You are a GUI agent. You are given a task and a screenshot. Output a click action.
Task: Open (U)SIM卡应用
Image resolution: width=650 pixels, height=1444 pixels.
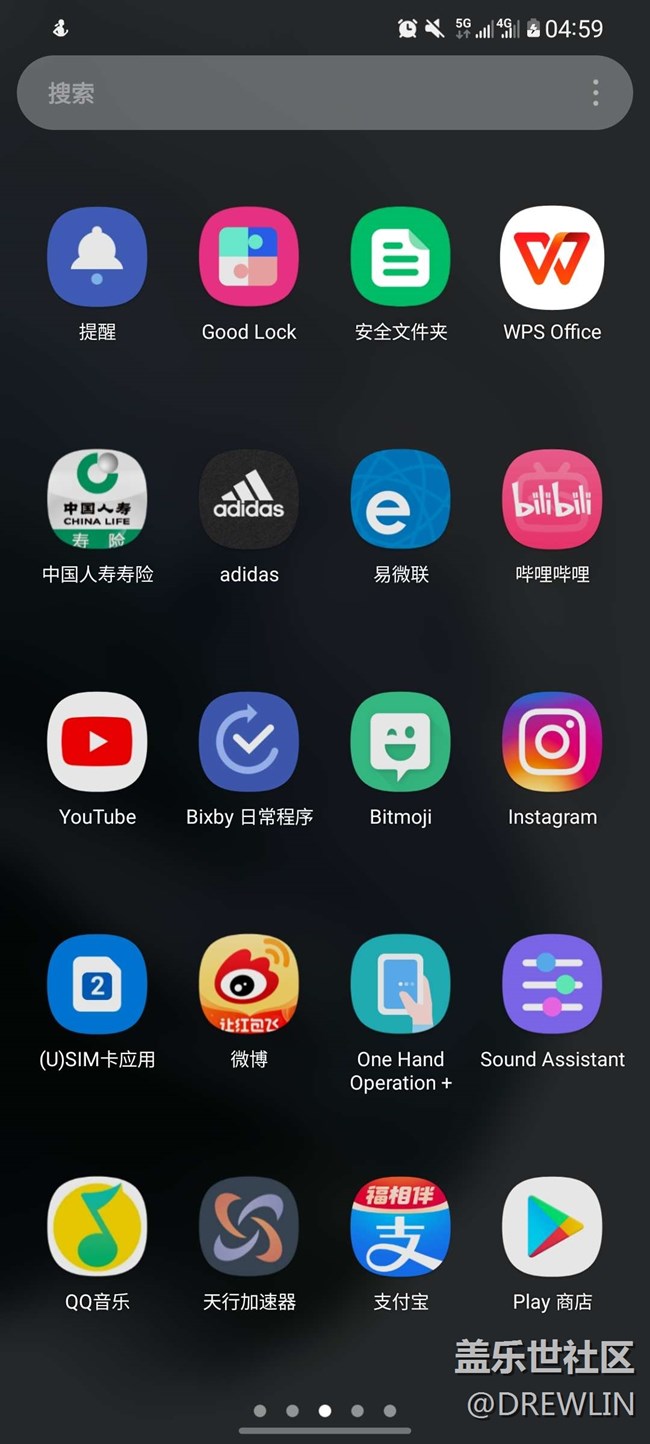tap(97, 985)
